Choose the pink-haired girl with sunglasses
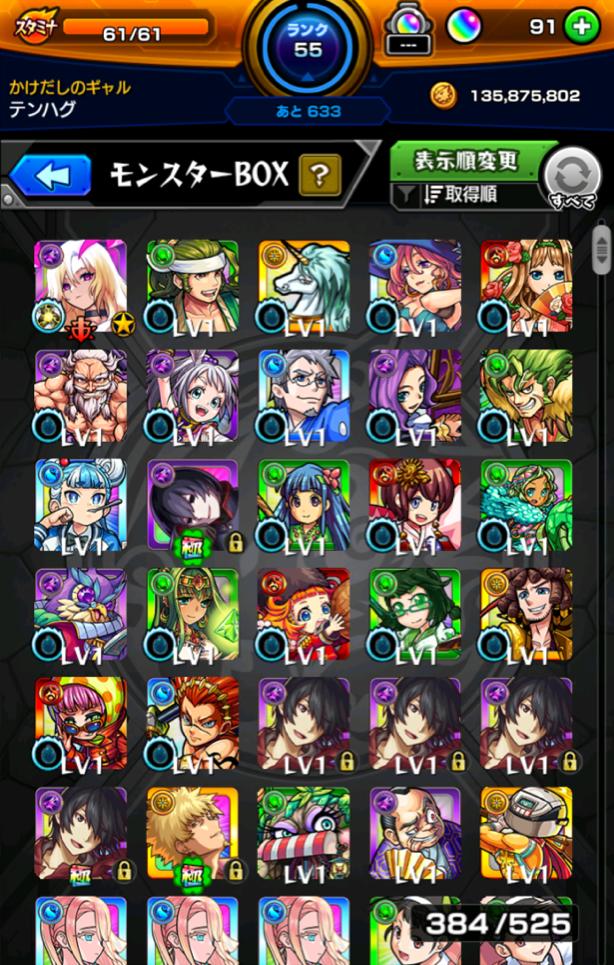The width and height of the screenshot is (614, 965). (81, 724)
